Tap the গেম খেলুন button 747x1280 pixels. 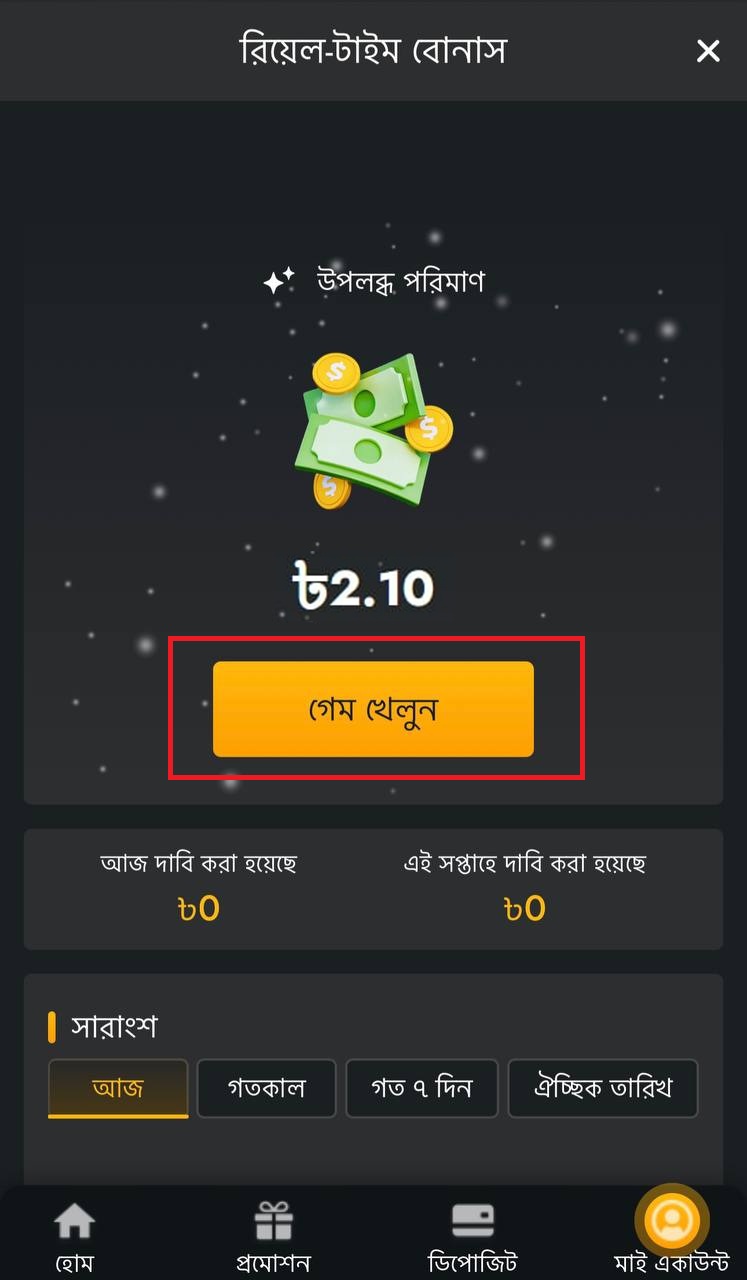pos(373,709)
